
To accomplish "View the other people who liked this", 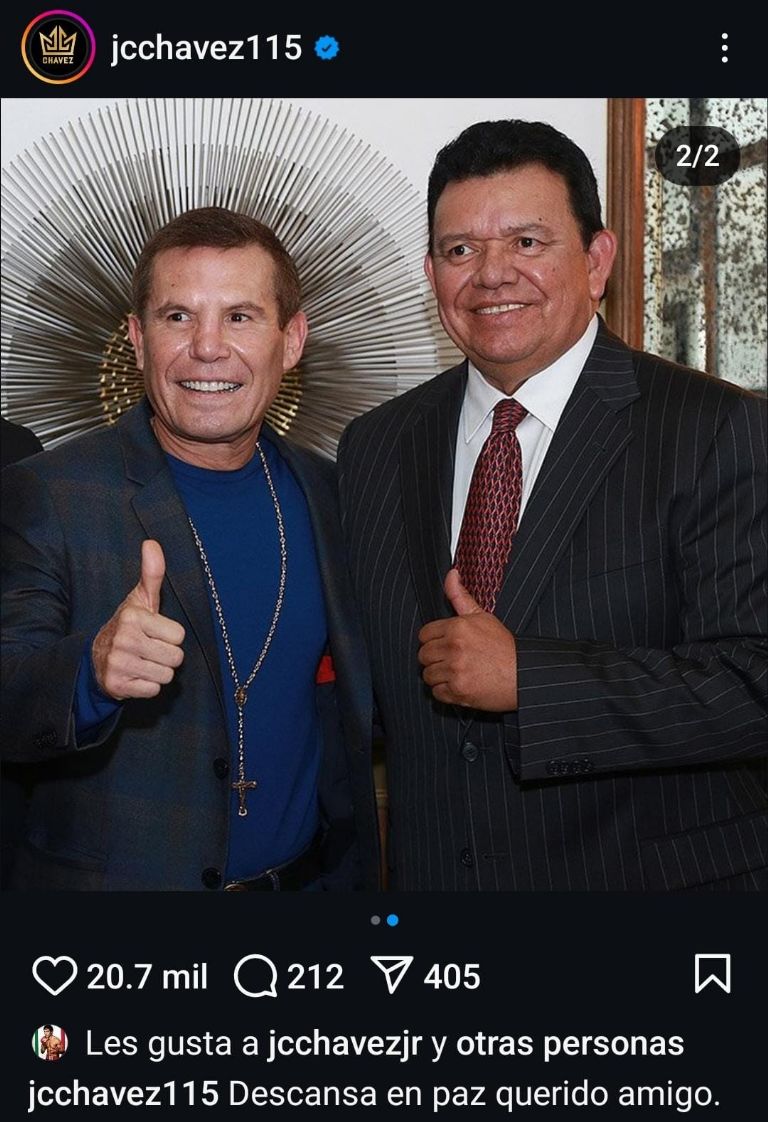I will click(570, 1044).
